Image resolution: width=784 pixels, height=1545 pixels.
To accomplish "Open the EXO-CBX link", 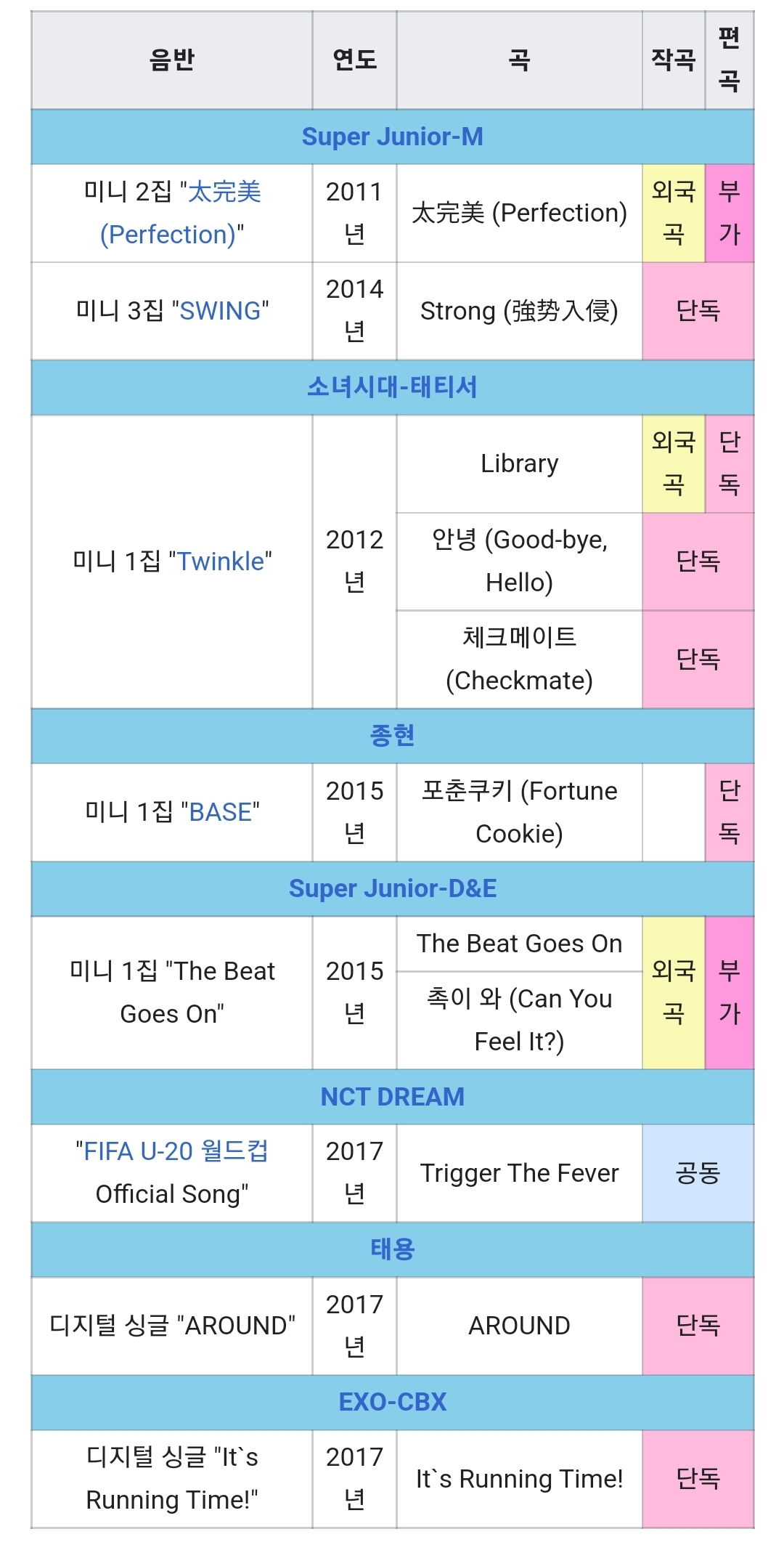I will [392, 1402].
